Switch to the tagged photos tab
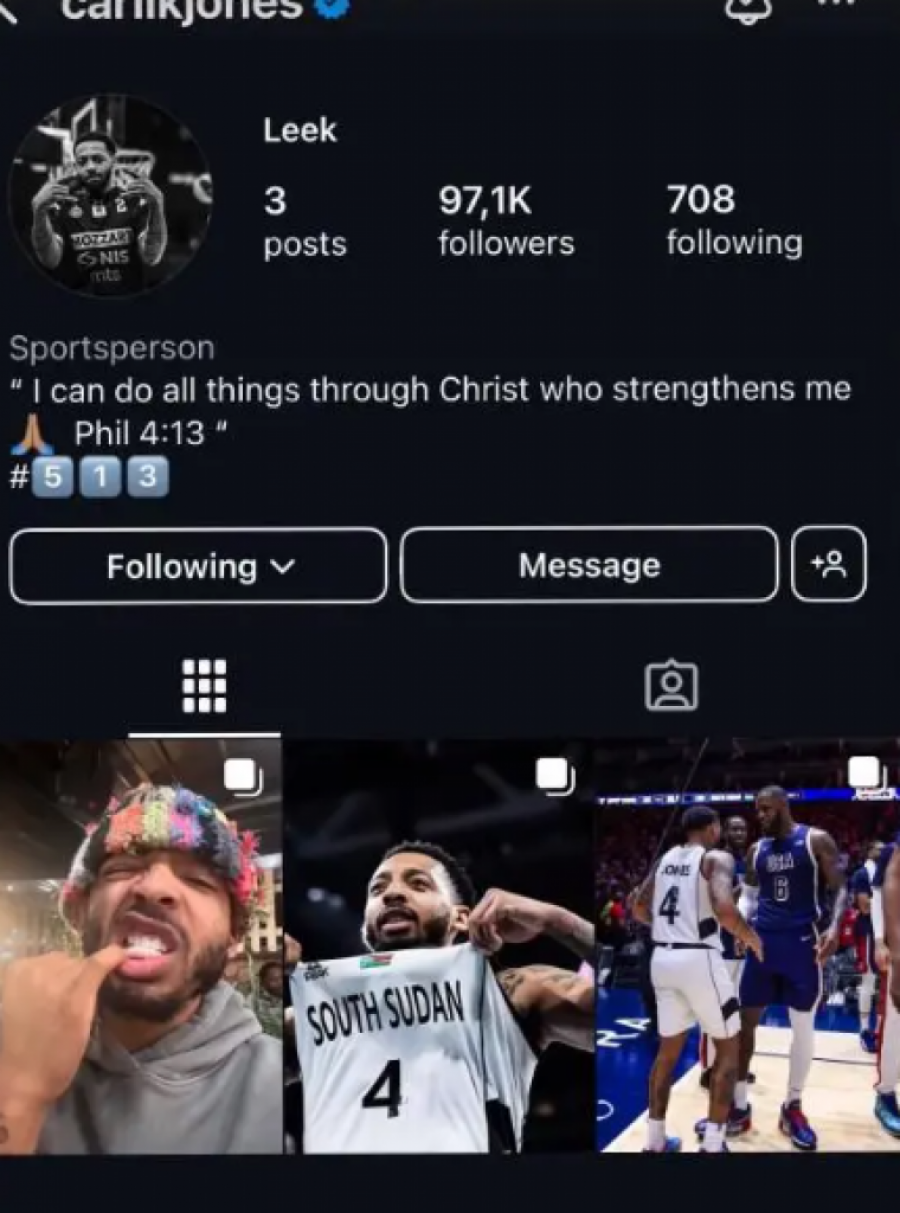Screen dimensions: 900x1213 click(x=671, y=686)
